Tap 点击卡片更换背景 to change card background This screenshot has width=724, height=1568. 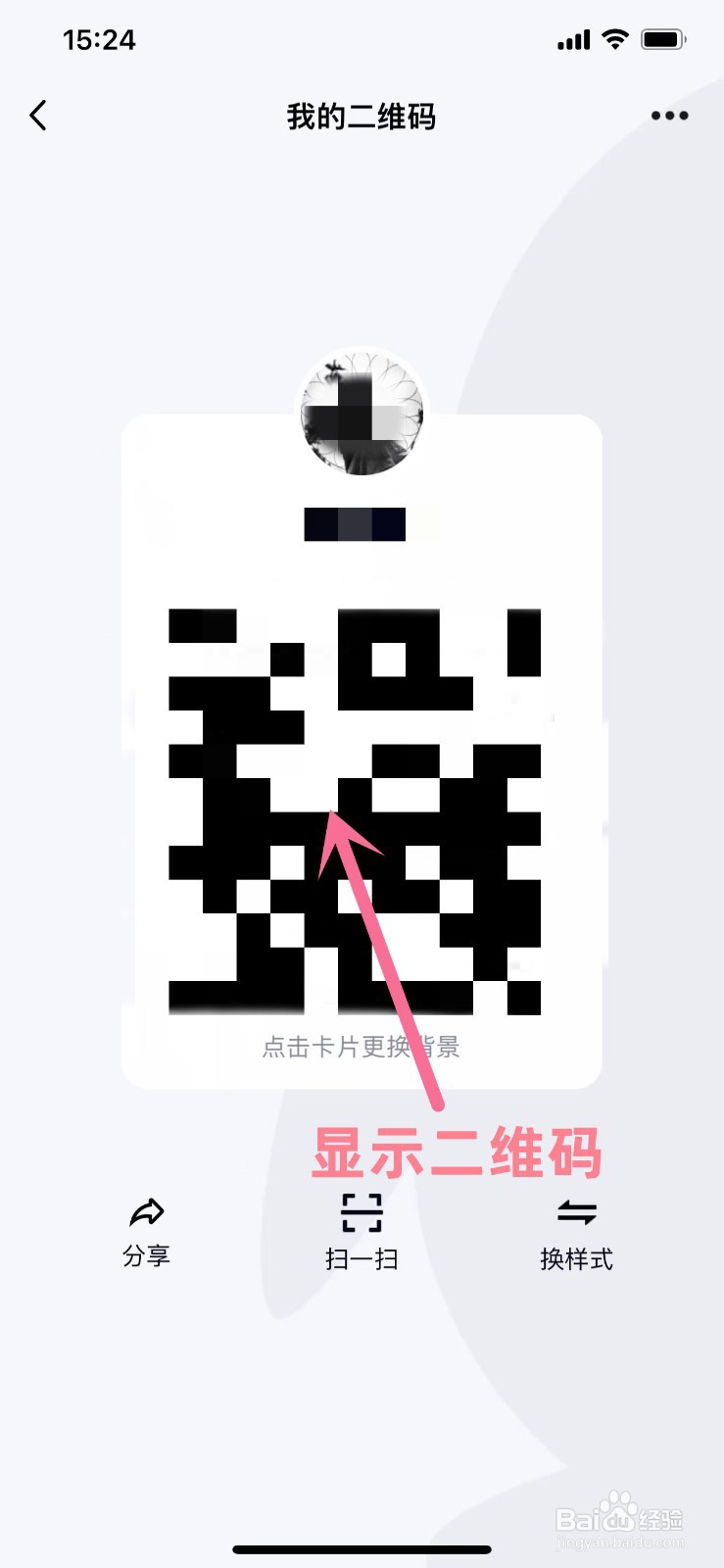pyautogui.click(x=362, y=1049)
